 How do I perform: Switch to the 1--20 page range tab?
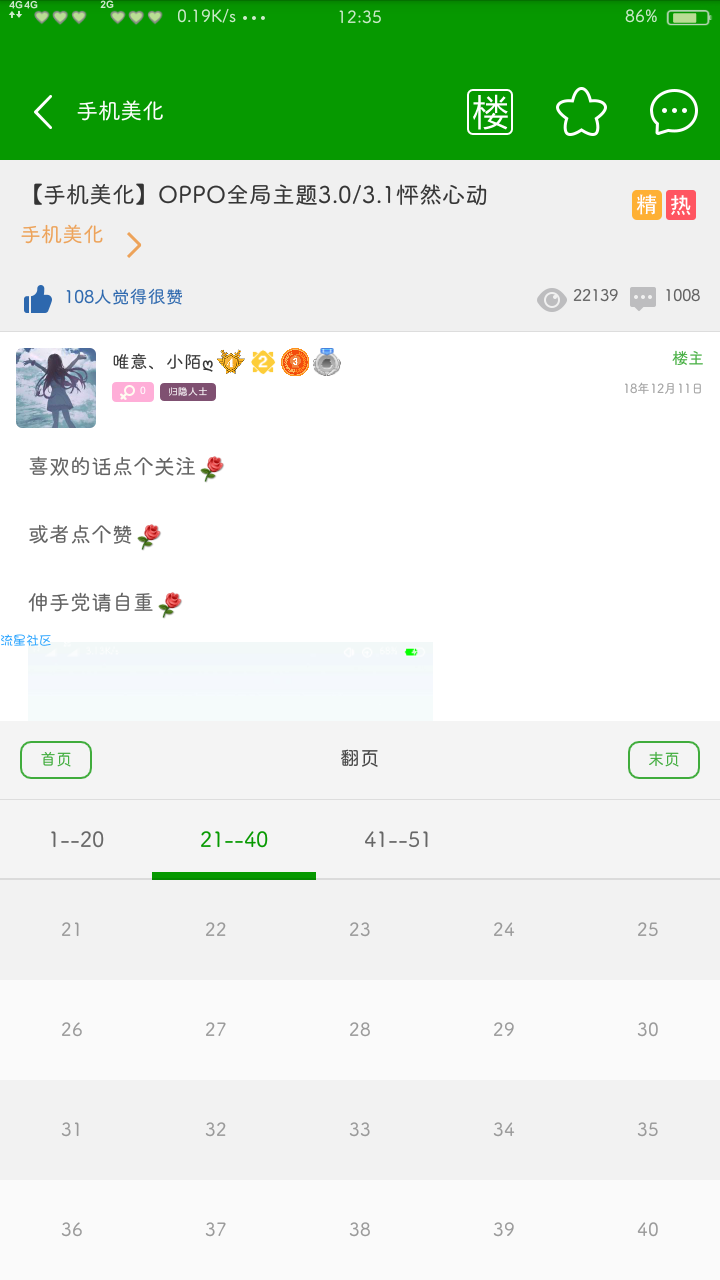[77, 840]
